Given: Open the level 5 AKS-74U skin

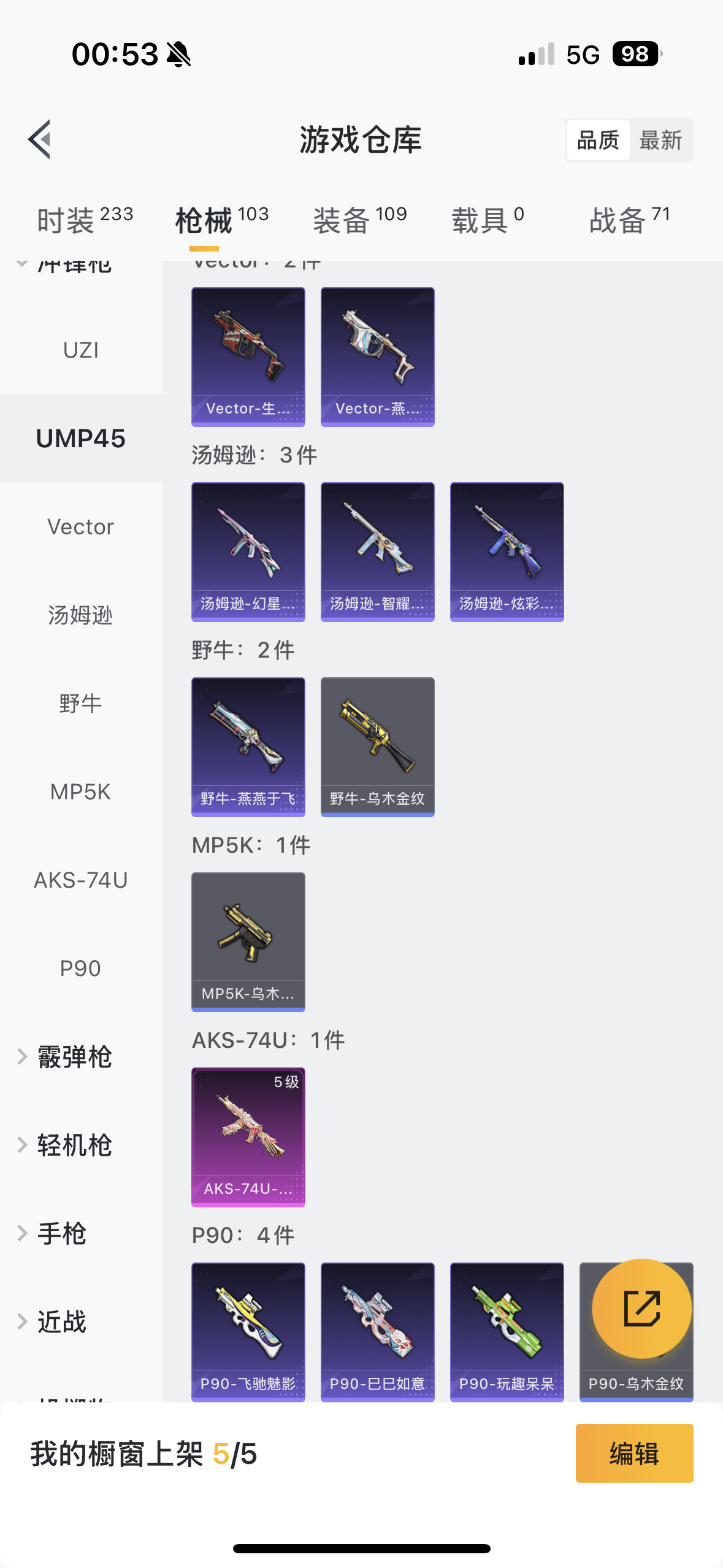Looking at the screenshot, I should pos(248,1137).
